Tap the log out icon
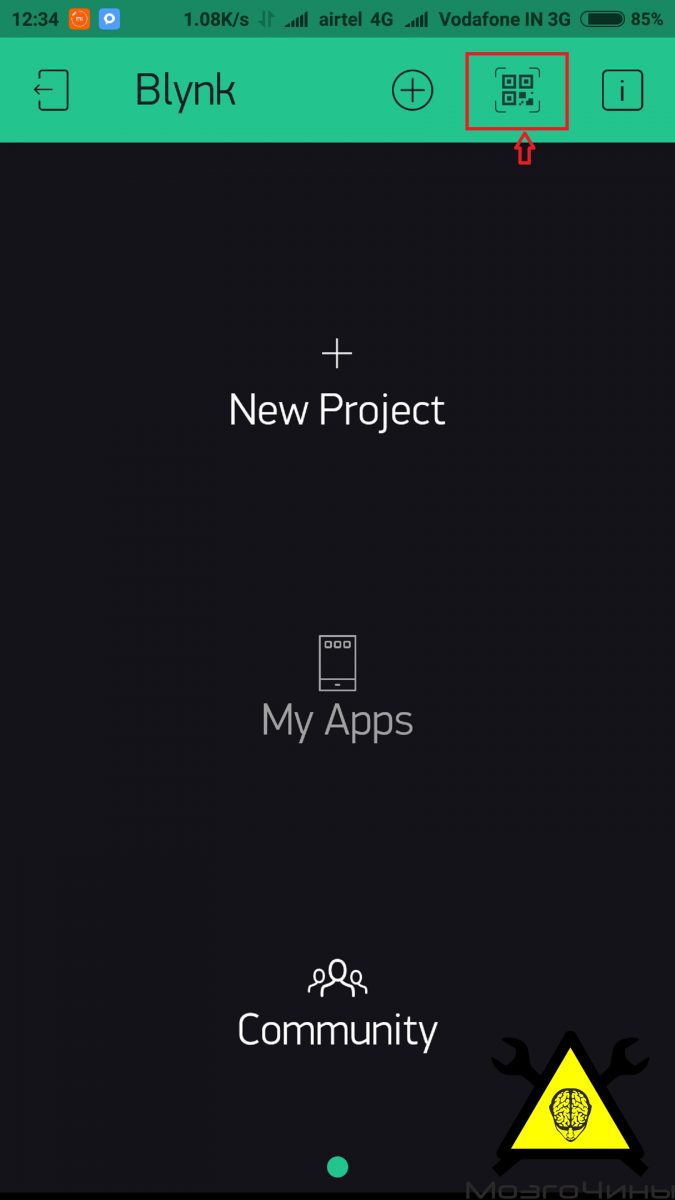Viewport: 675px width, 1200px height. tap(52, 91)
